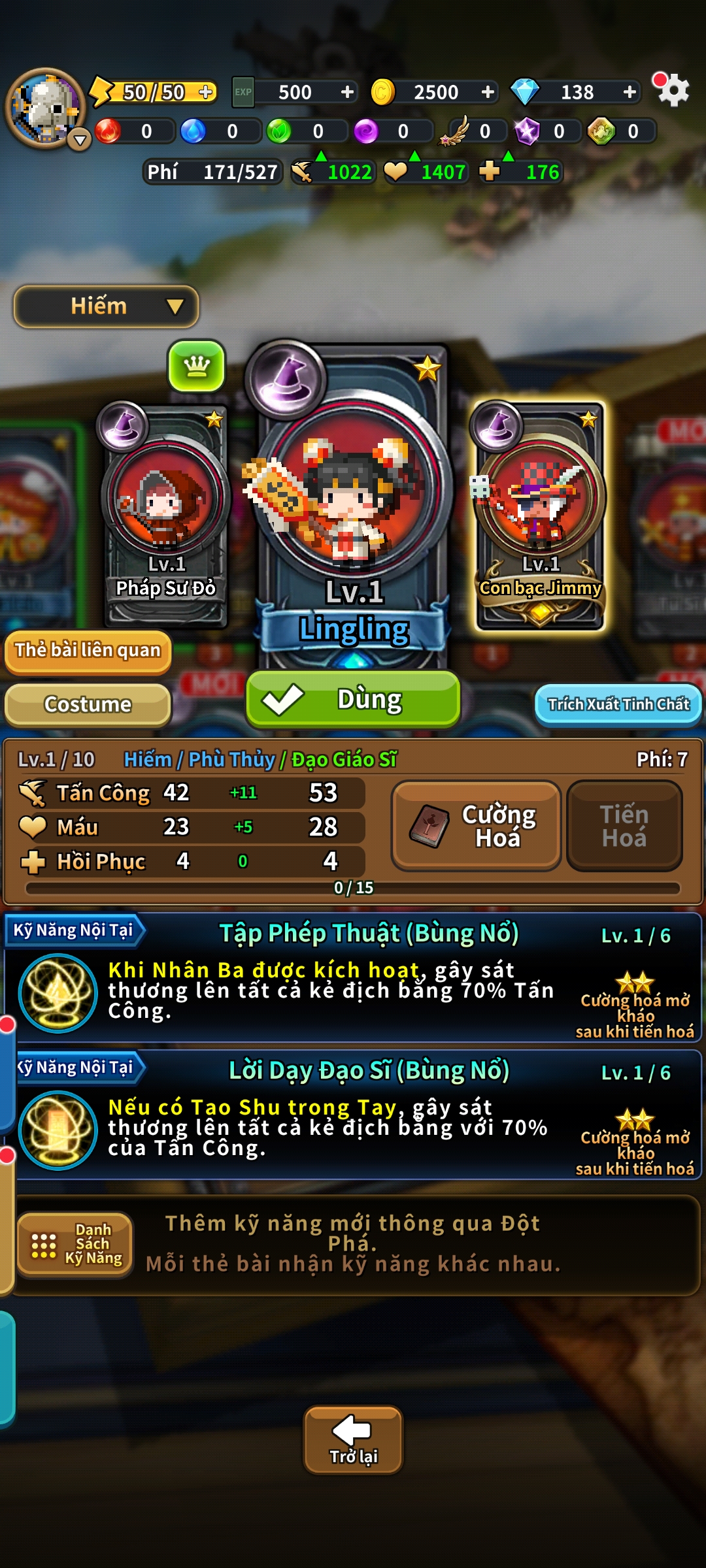This screenshot has height=1568, width=706.
Task: Select the Con bạc Jimmy card
Action: [x=540, y=516]
